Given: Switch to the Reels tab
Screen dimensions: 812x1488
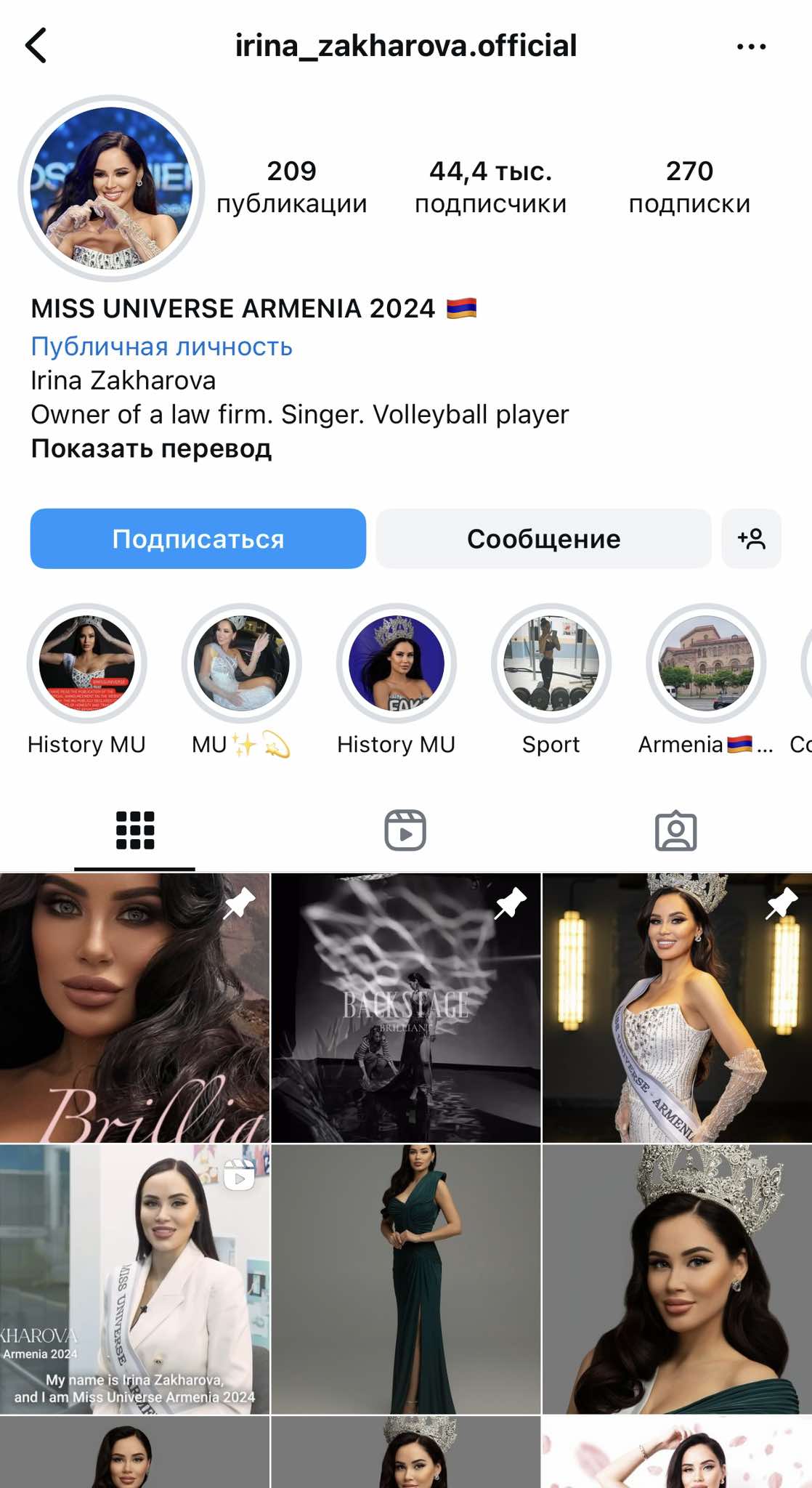Looking at the screenshot, I should coord(405,830).
